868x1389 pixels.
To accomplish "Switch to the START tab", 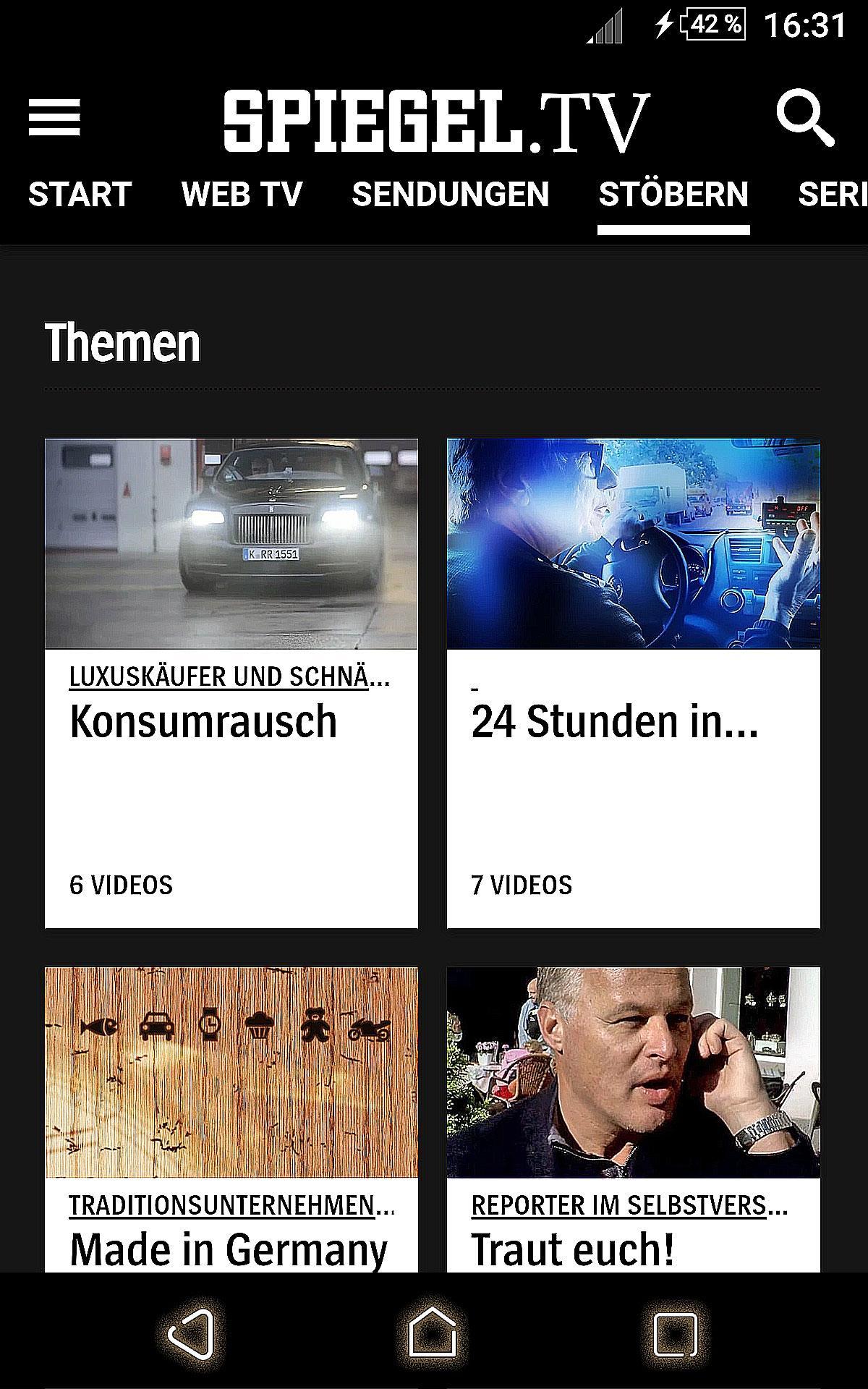I will [x=80, y=194].
